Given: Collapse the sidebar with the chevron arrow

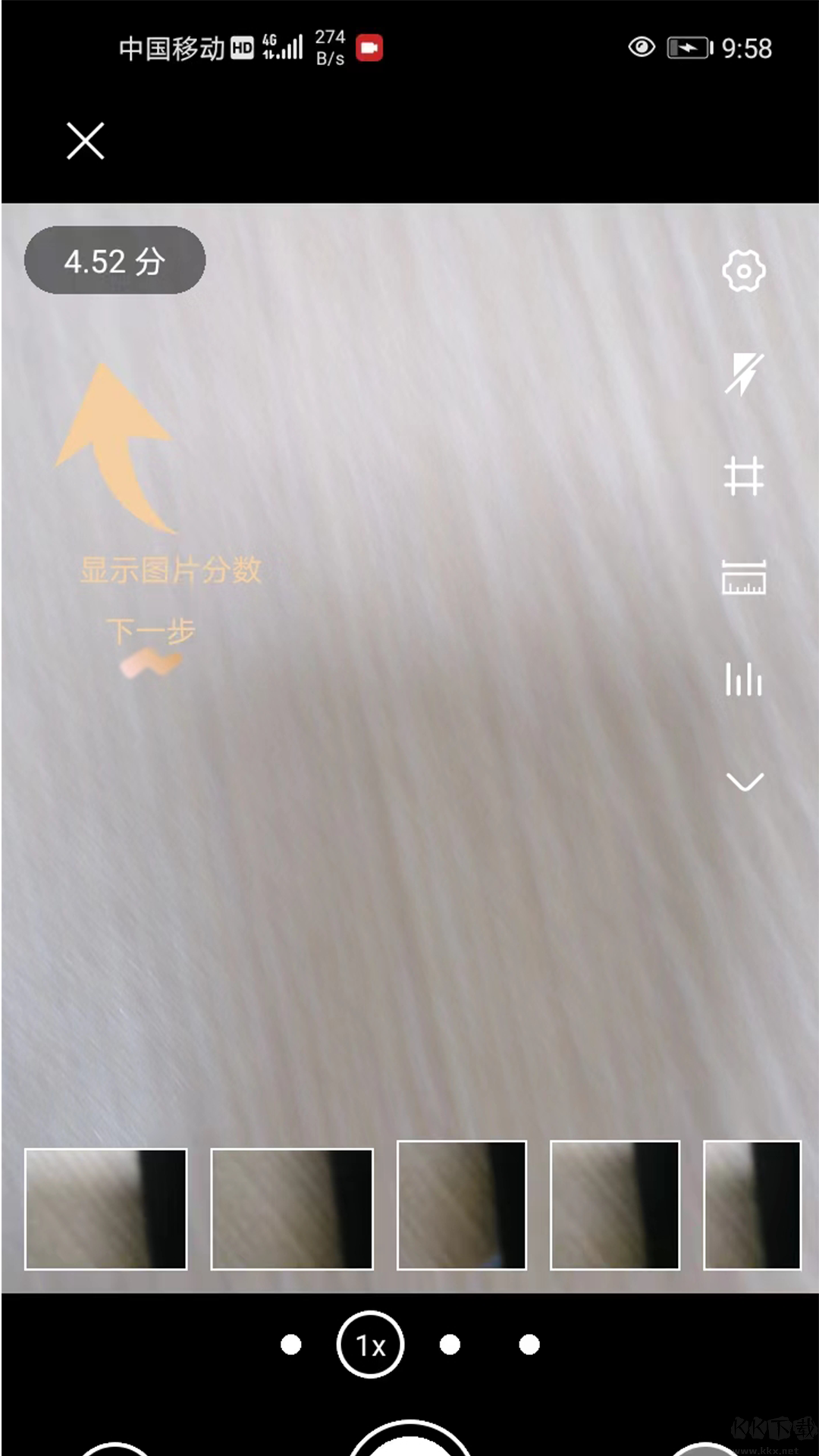Looking at the screenshot, I should click(744, 783).
